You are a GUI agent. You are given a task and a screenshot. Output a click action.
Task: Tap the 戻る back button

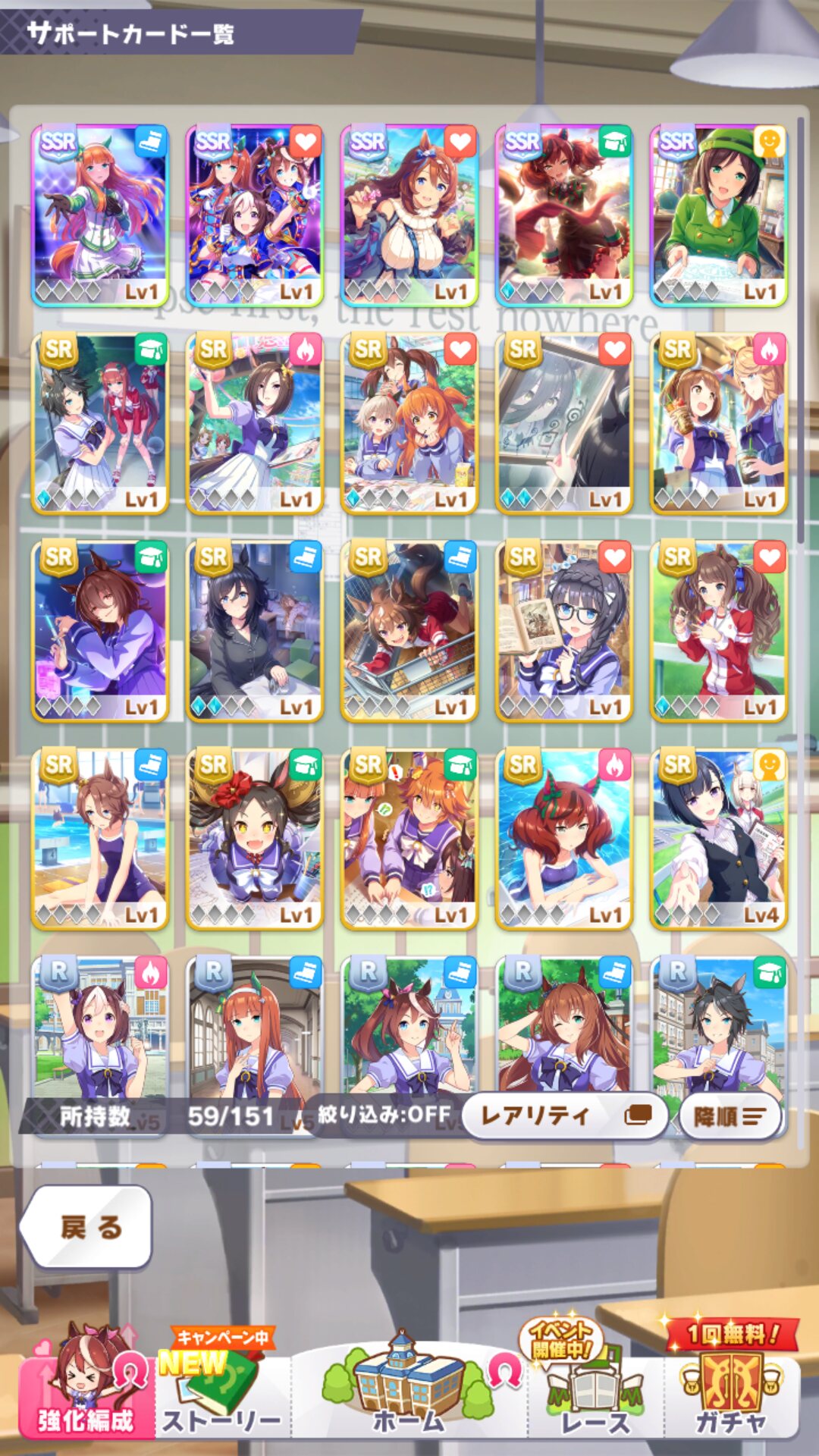point(86,1226)
